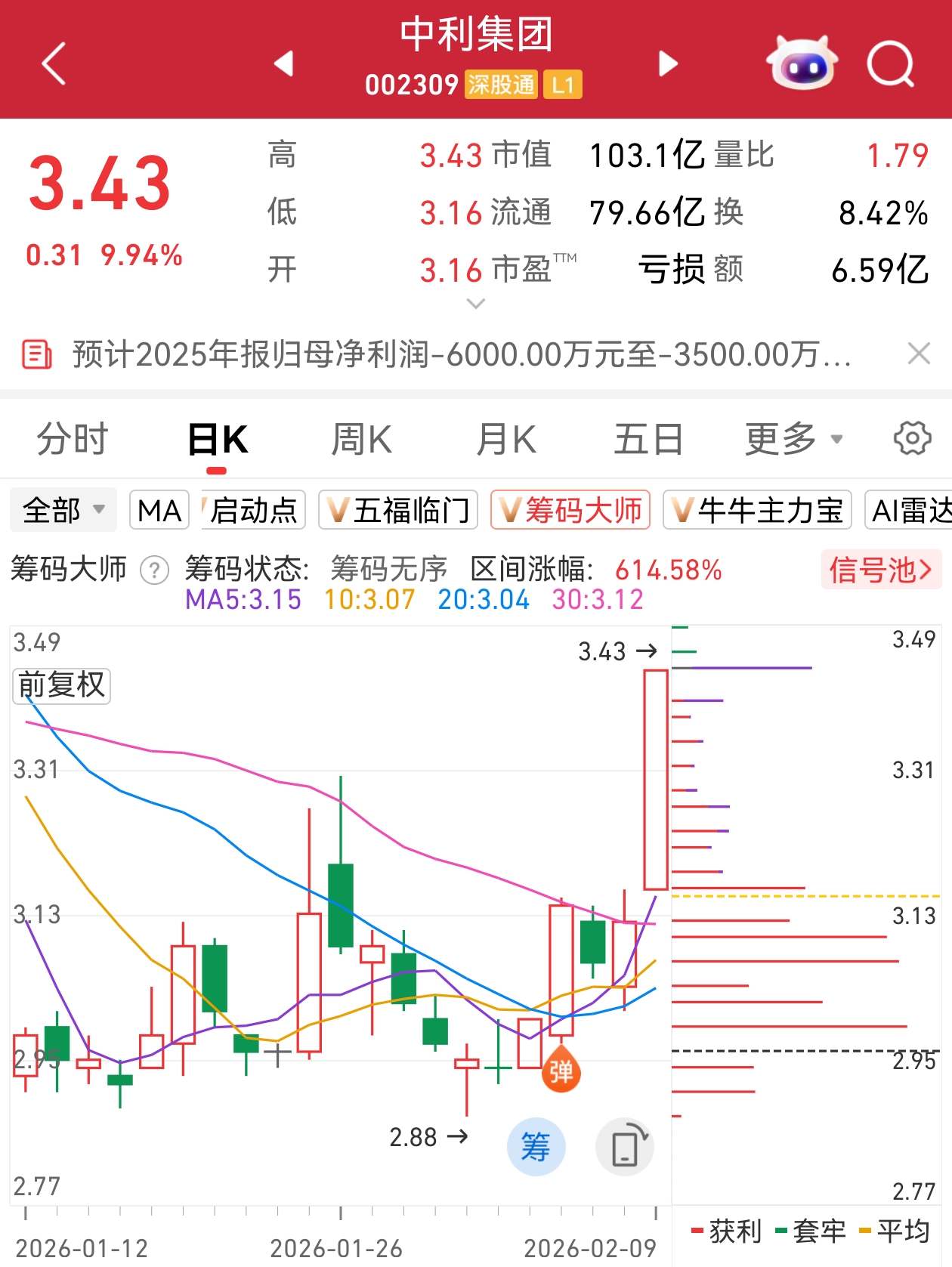Go back using the top-left arrow
This screenshot has width=952, height=1267.
[x=54, y=63]
